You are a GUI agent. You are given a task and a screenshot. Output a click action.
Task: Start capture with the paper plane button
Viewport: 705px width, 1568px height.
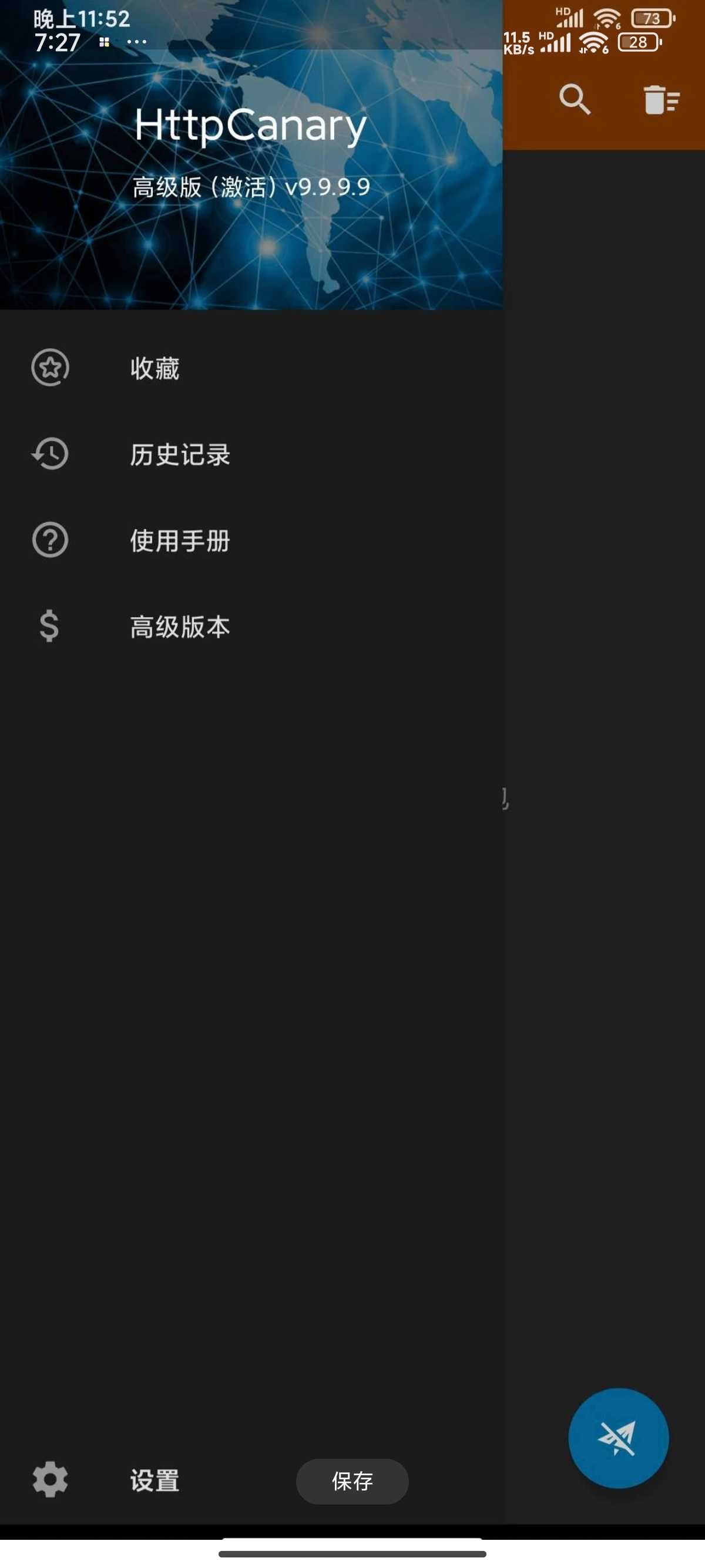618,1438
